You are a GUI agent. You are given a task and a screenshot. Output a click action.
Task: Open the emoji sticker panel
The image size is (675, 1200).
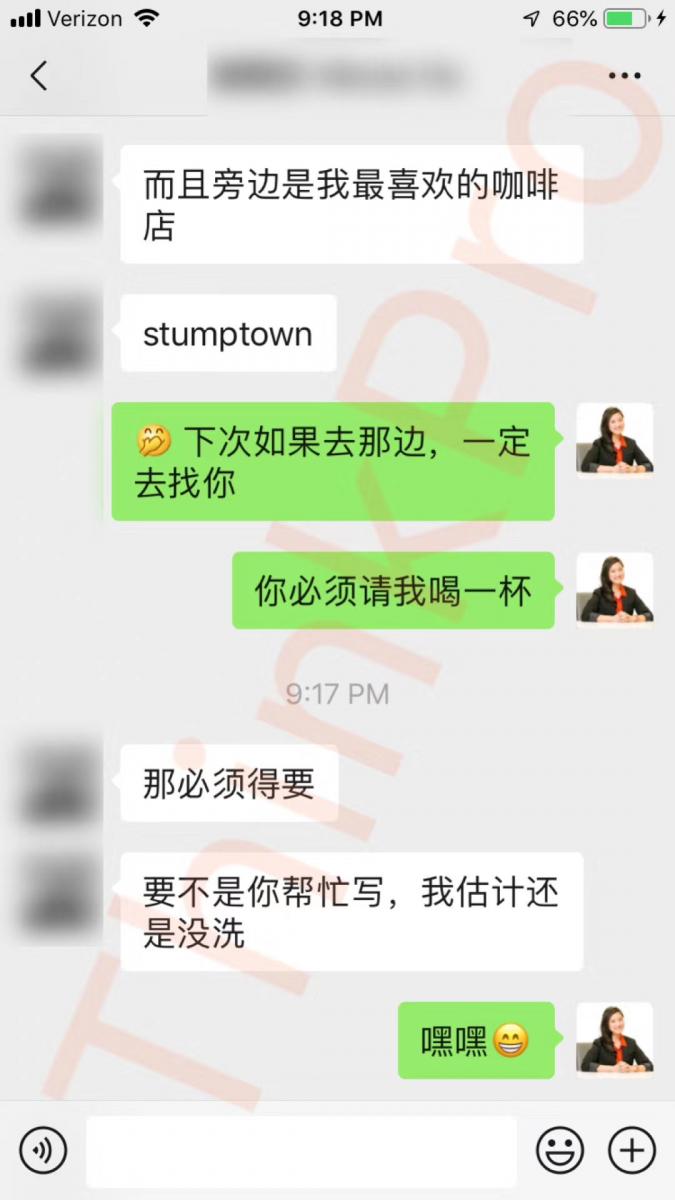[560, 1150]
